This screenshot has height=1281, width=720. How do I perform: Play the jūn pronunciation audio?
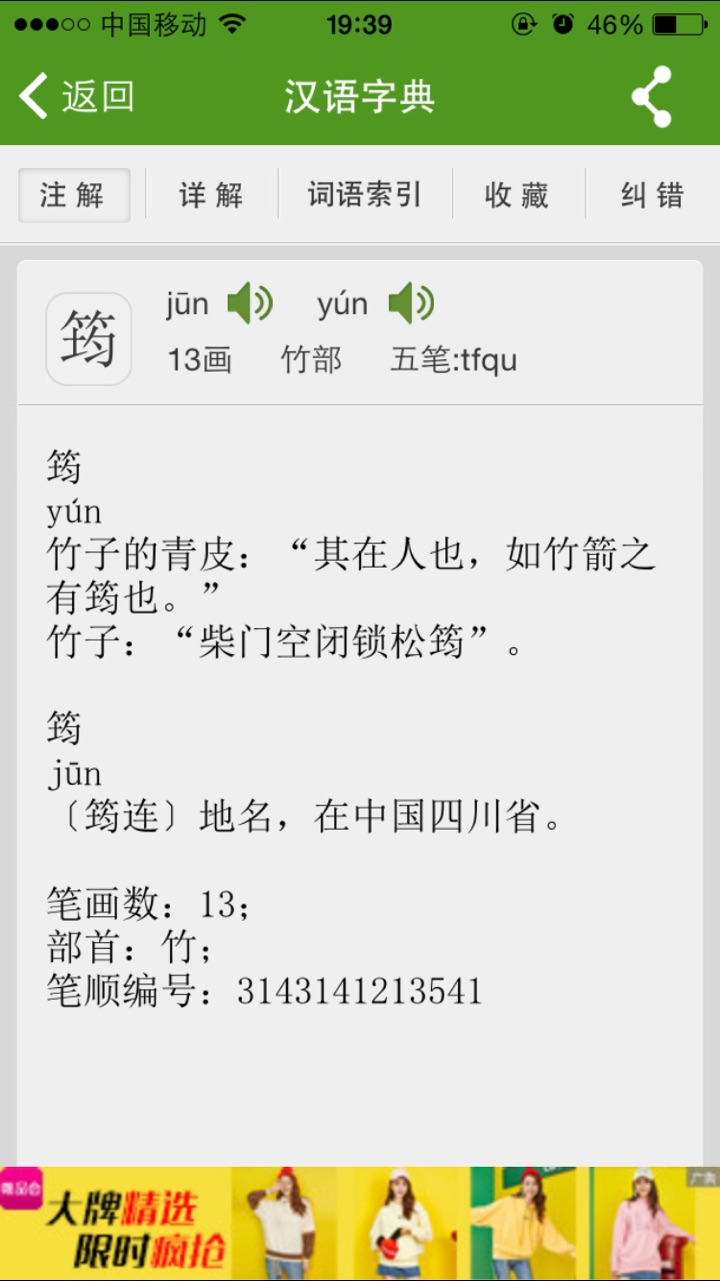pyautogui.click(x=249, y=304)
